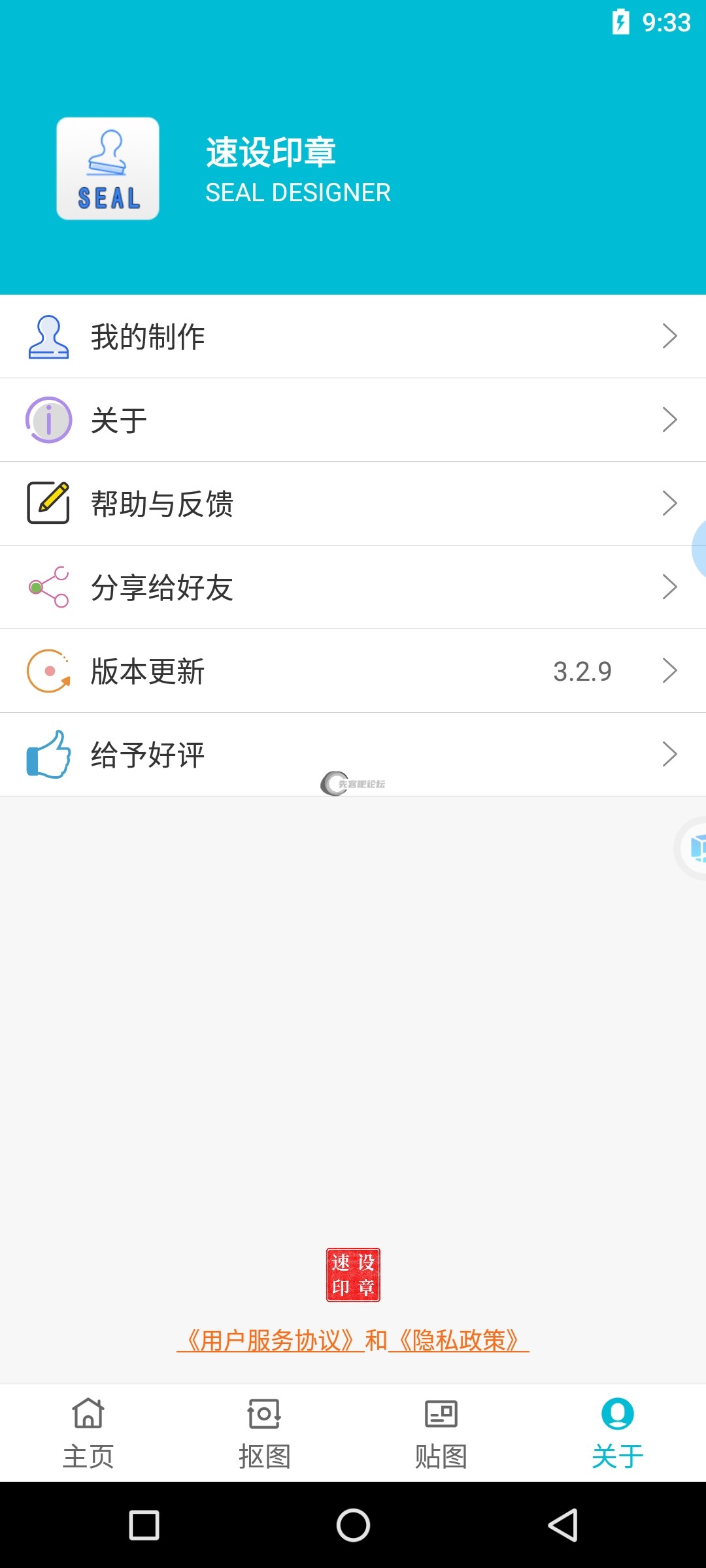Tap the floating cube icon at right edge

pos(696,848)
